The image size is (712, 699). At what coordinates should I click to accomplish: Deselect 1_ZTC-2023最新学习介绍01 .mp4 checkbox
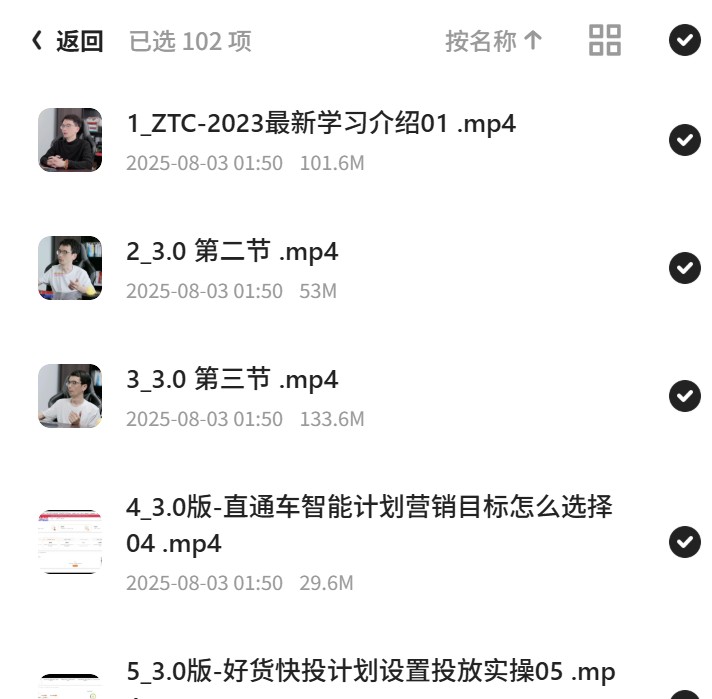[684, 140]
